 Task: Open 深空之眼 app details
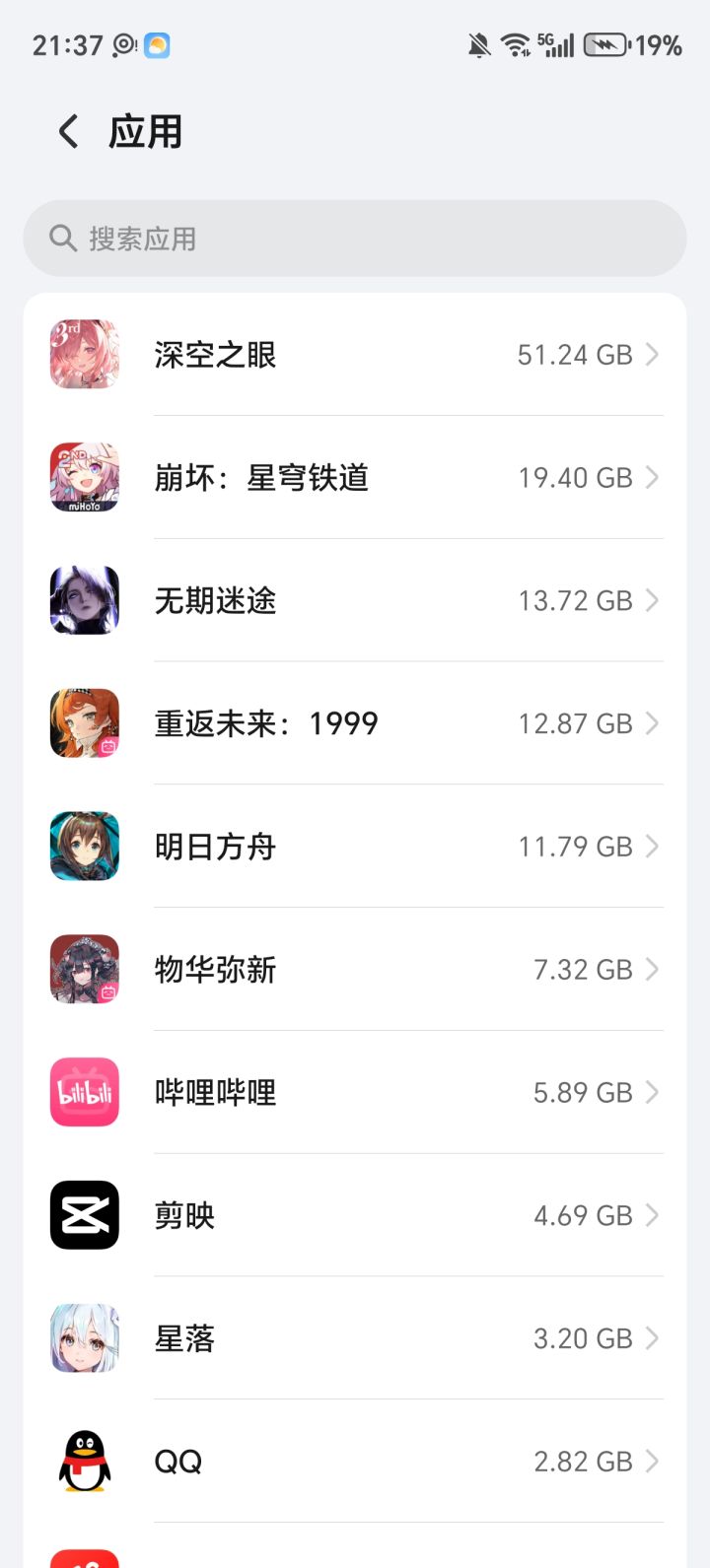[x=355, y=355]
